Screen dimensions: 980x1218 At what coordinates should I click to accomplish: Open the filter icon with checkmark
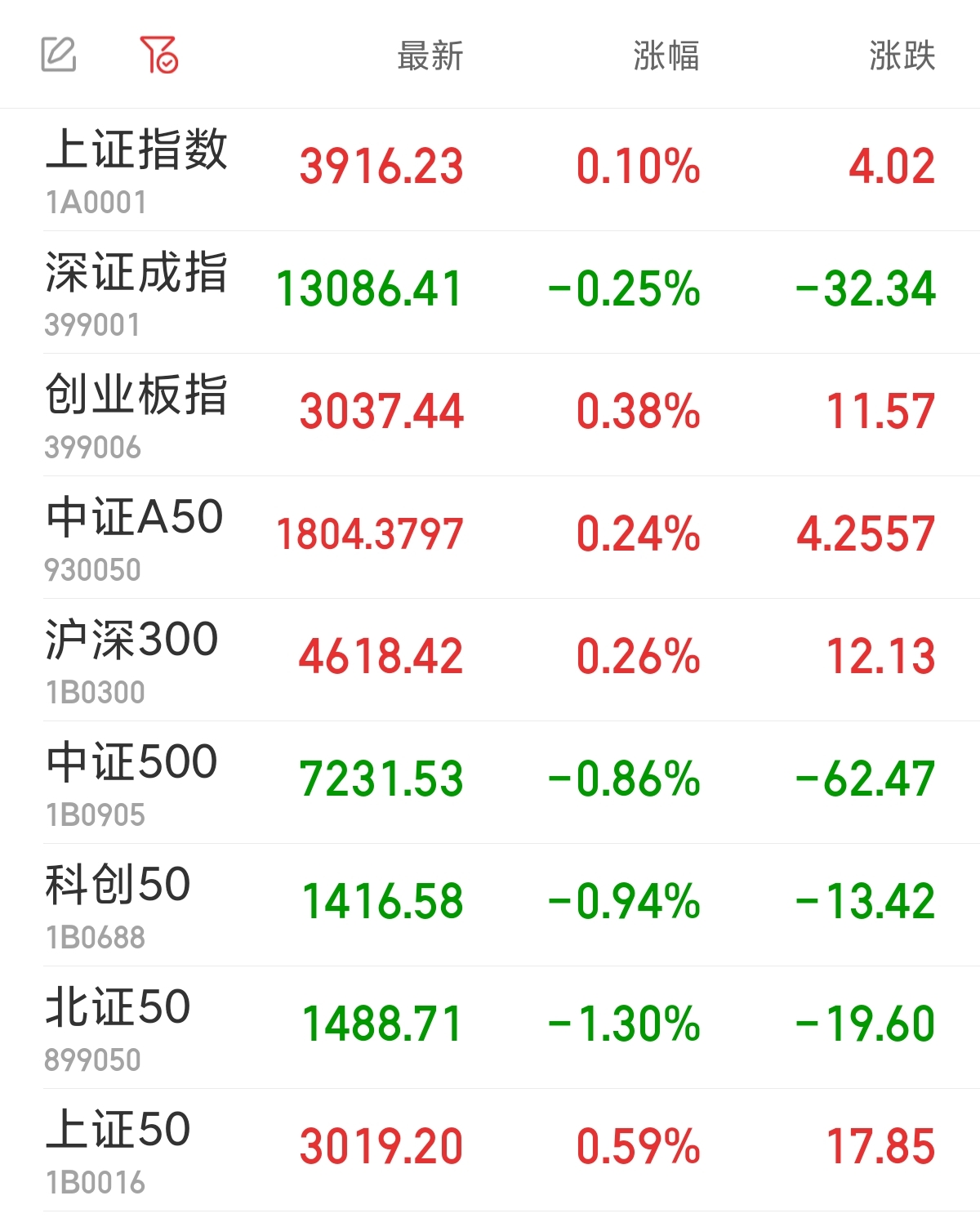[x=159, y=55]
